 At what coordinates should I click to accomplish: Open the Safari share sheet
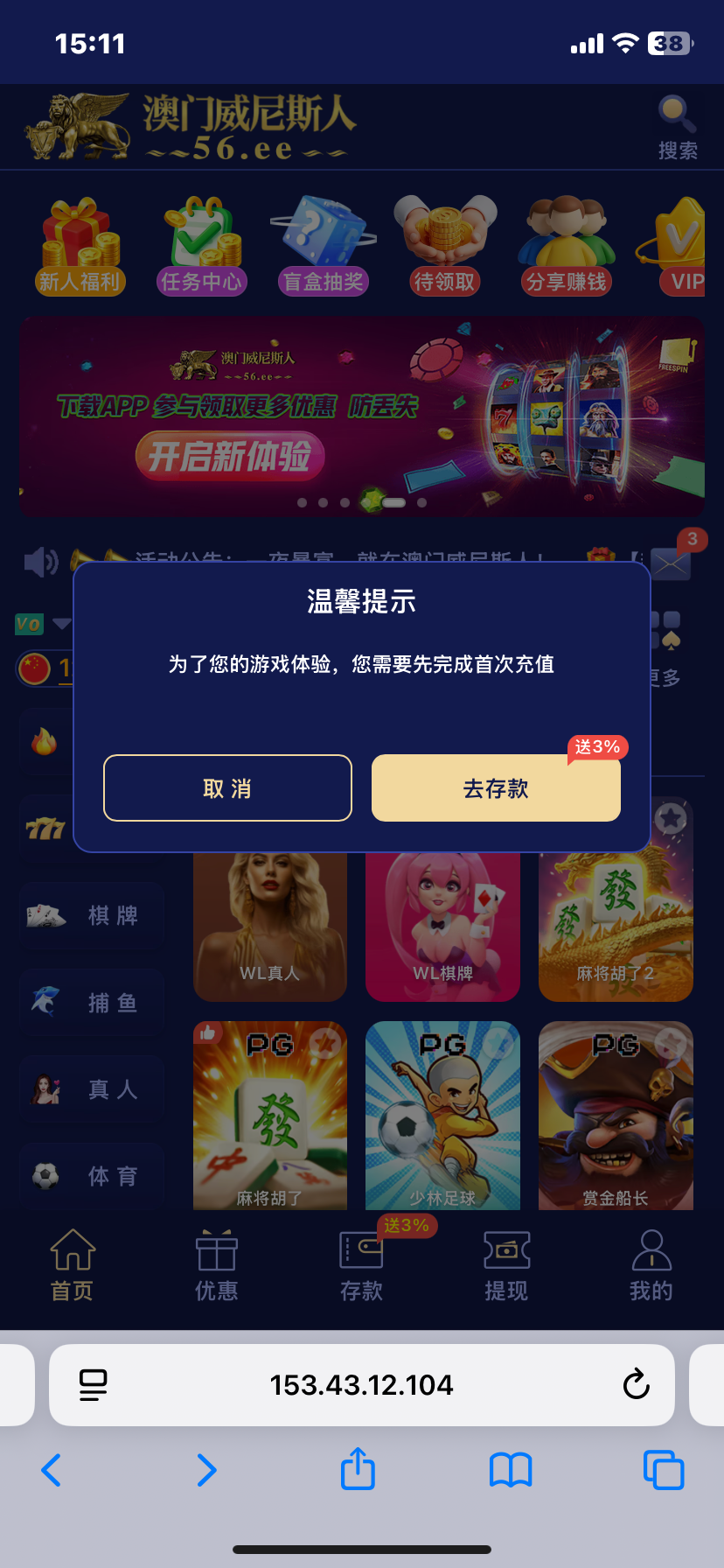(358, 1469)
